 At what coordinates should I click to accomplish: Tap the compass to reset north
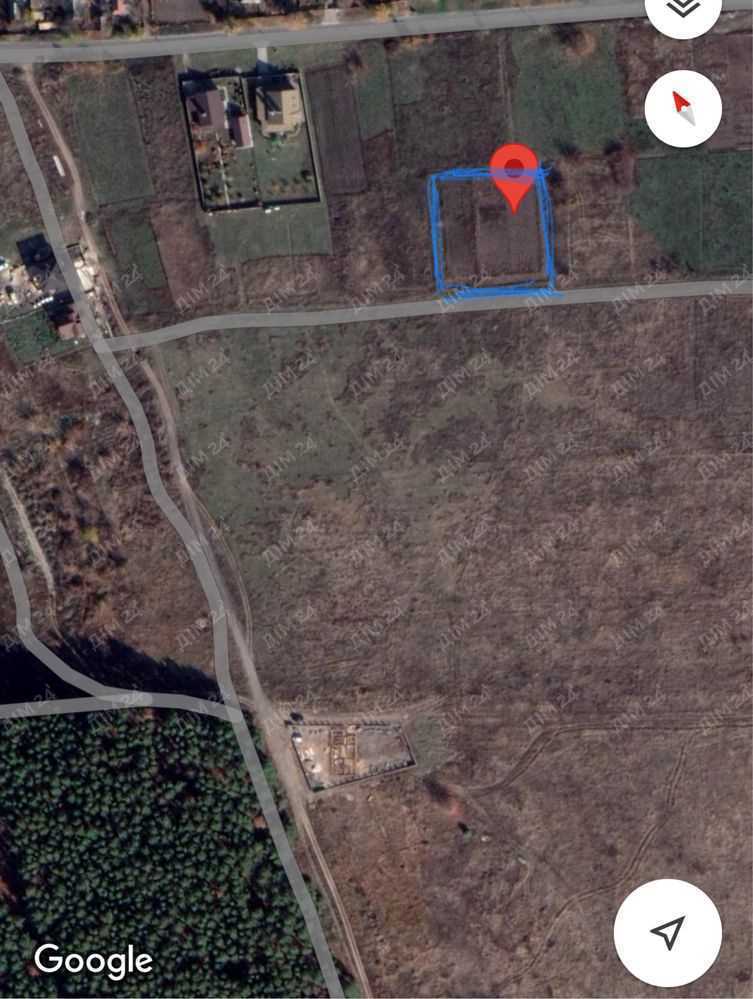(683, 108)
